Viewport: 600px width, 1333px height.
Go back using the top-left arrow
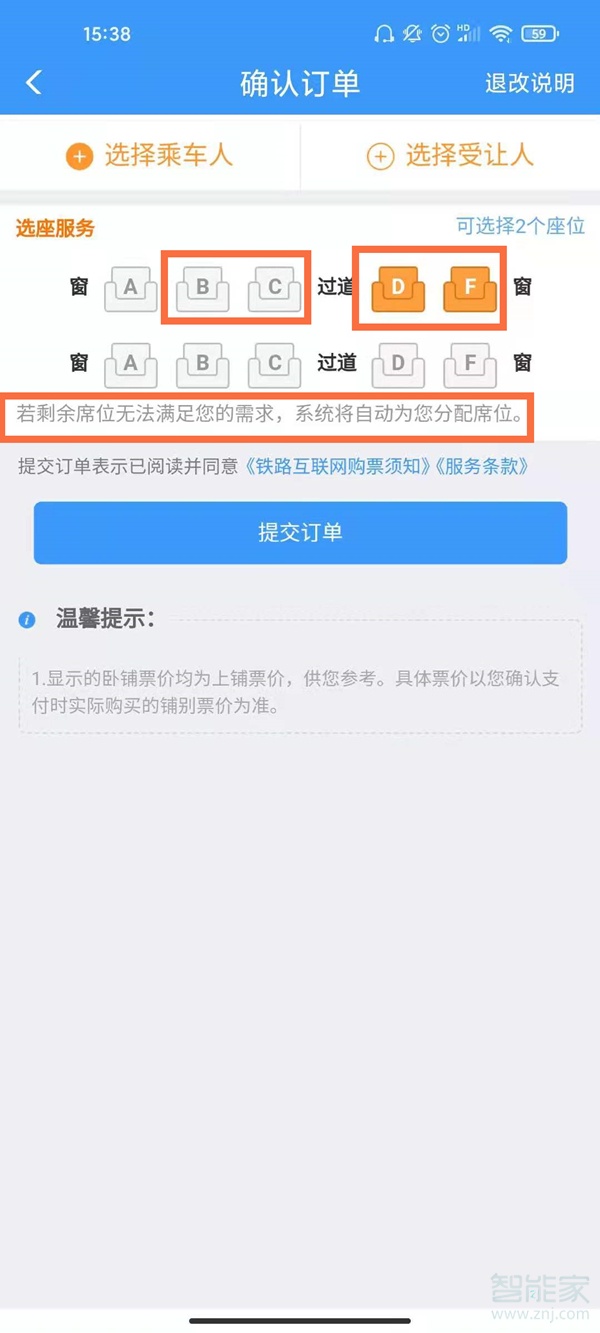pos(34,82)
